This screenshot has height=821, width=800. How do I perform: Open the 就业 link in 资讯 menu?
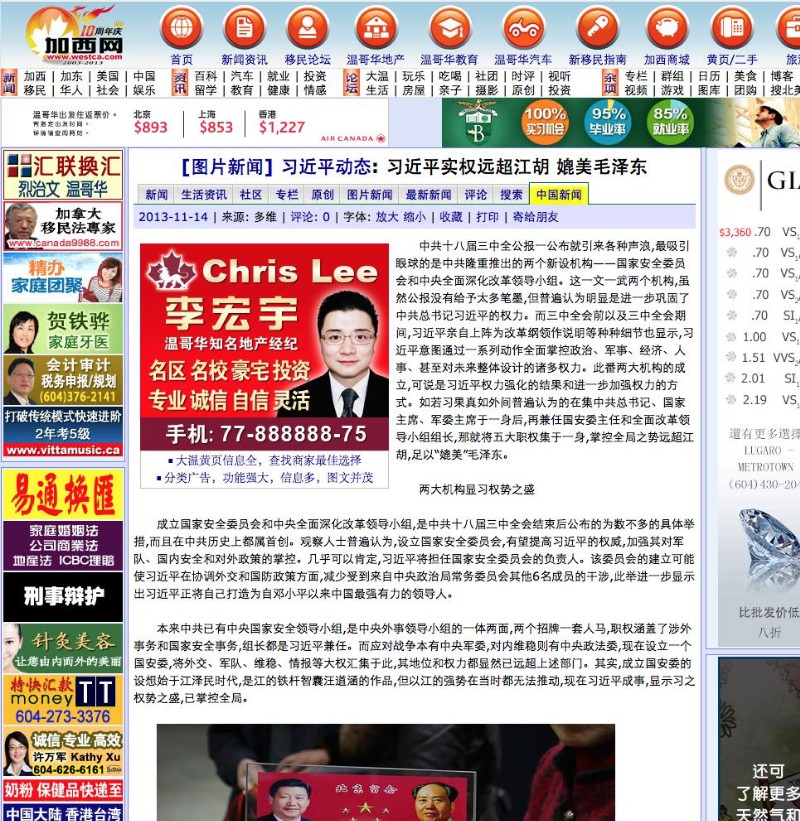click(x=278, y=76)
